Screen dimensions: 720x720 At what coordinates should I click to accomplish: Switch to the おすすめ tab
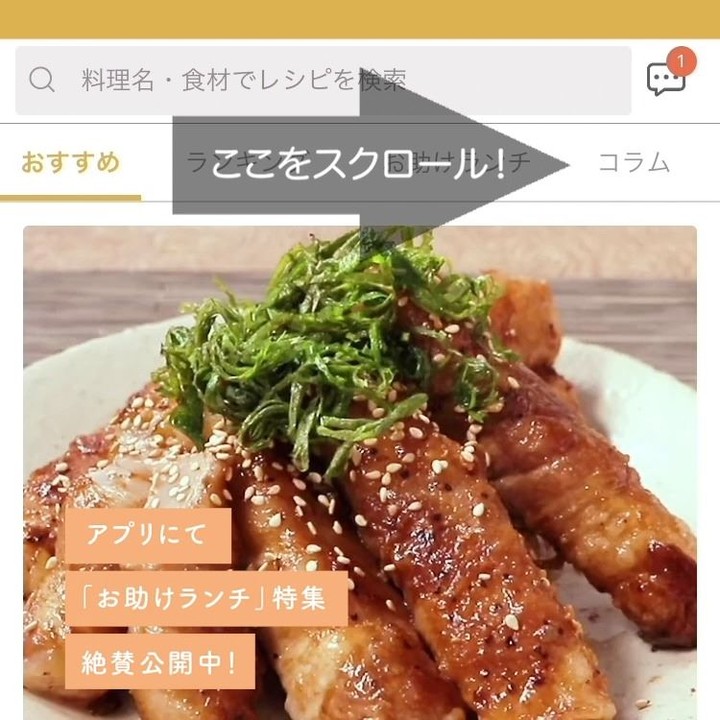pos(71,163)
